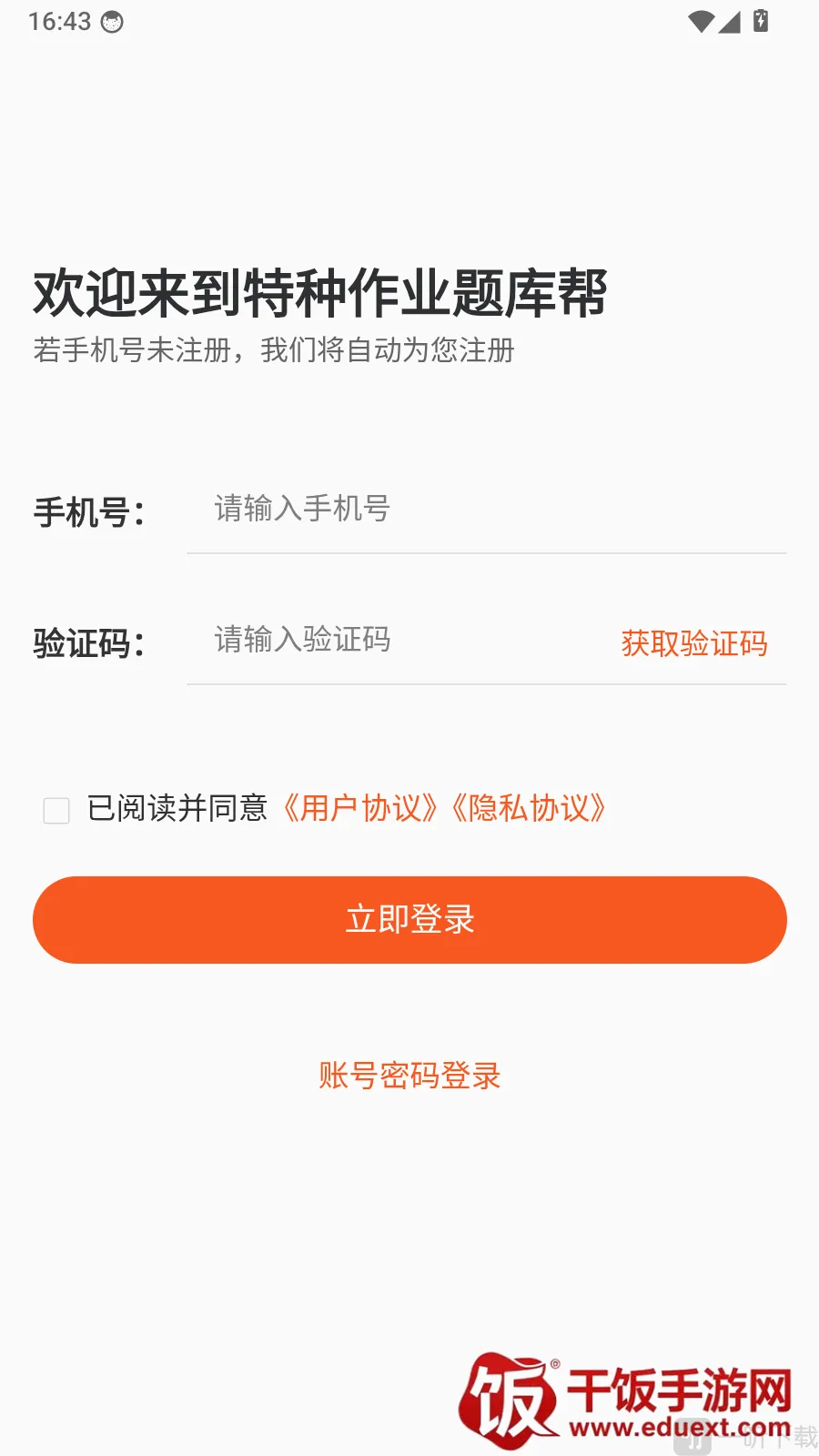
Task: Focus the verification code field
Action: pyautogui.click(x=400, y=640)
